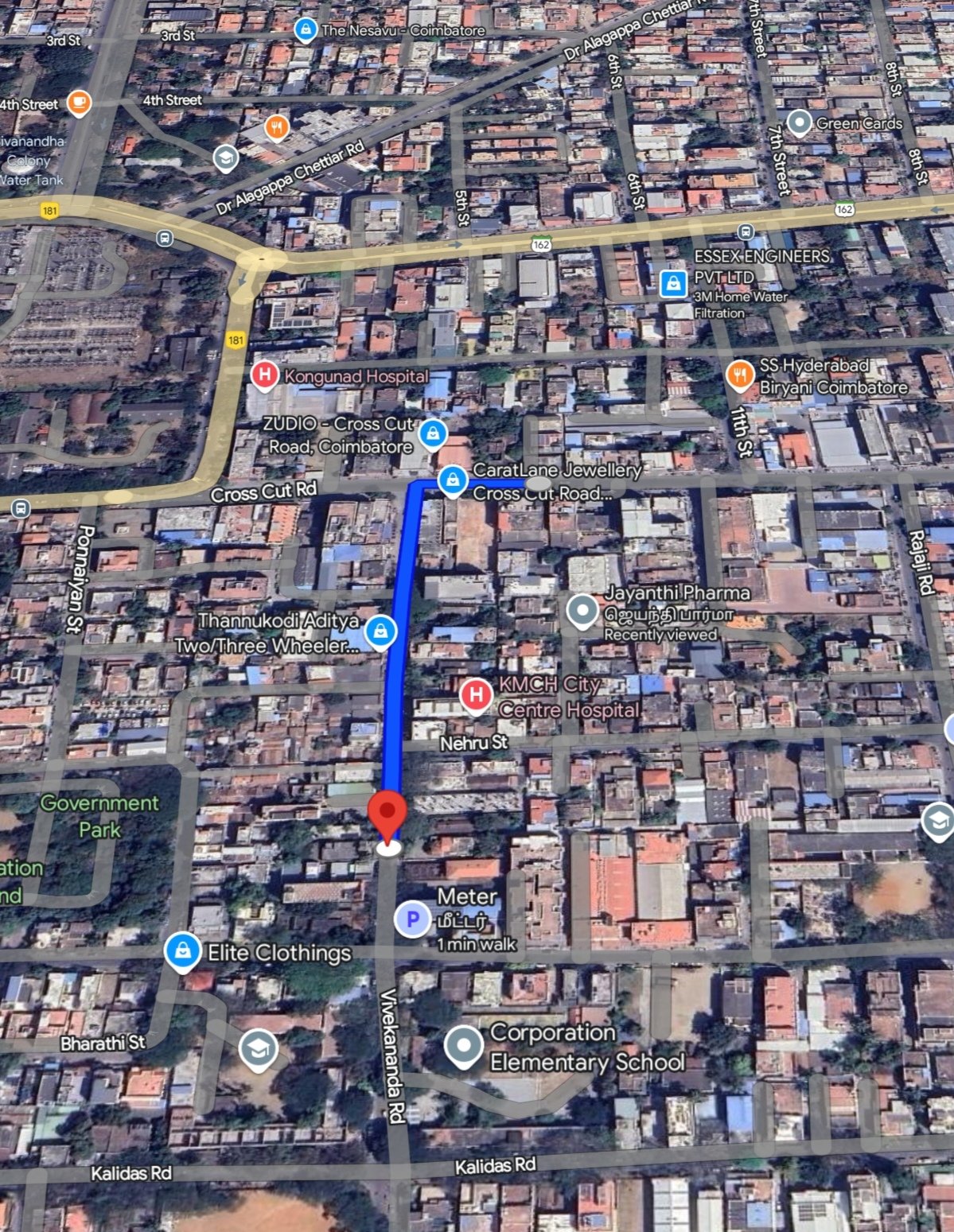
Task: Open SS Hyderabad Biryani Coimbatore restaurant marker
Action: [740, 375]
